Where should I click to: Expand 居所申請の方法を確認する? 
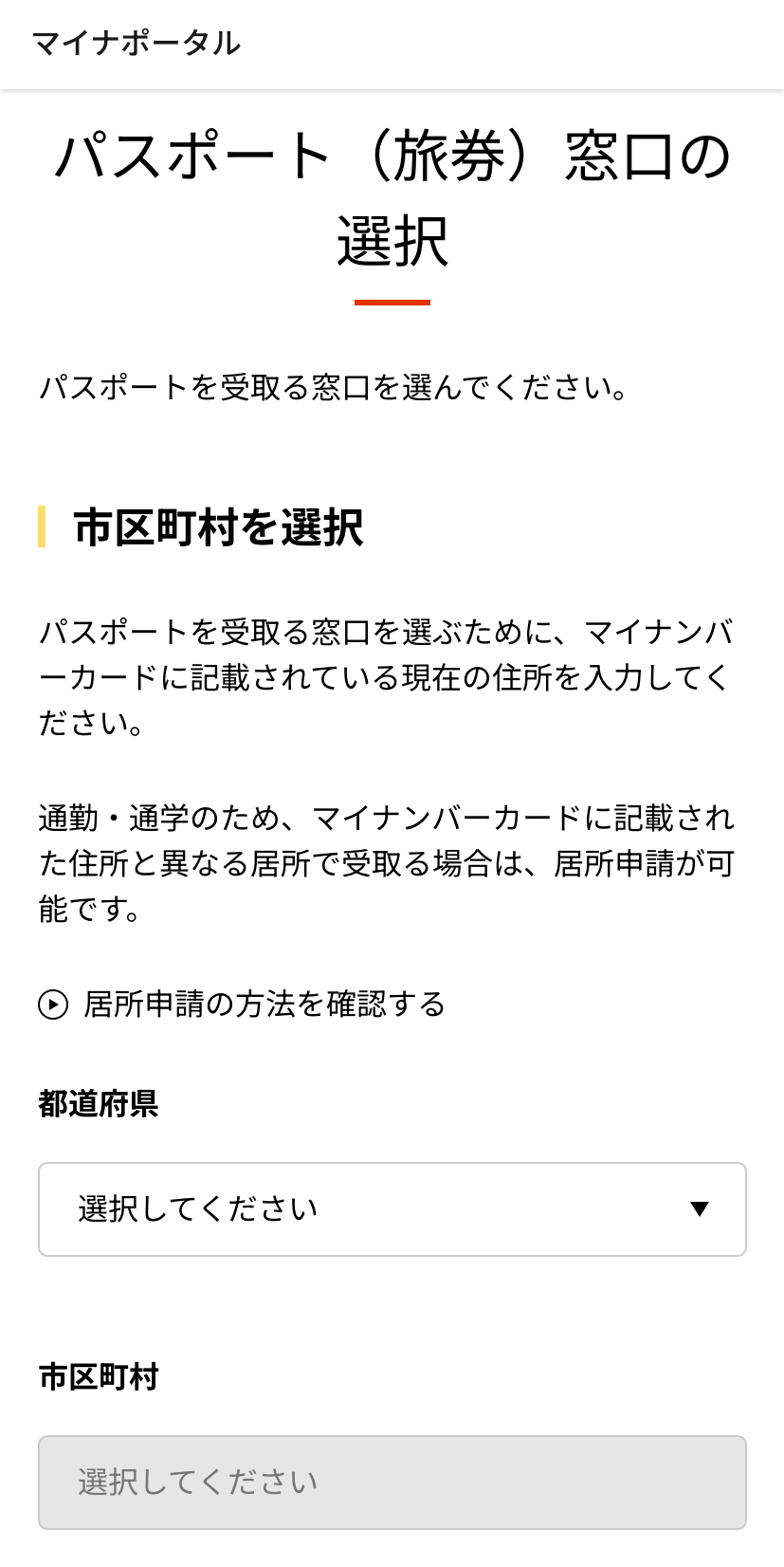(242, 1004)
